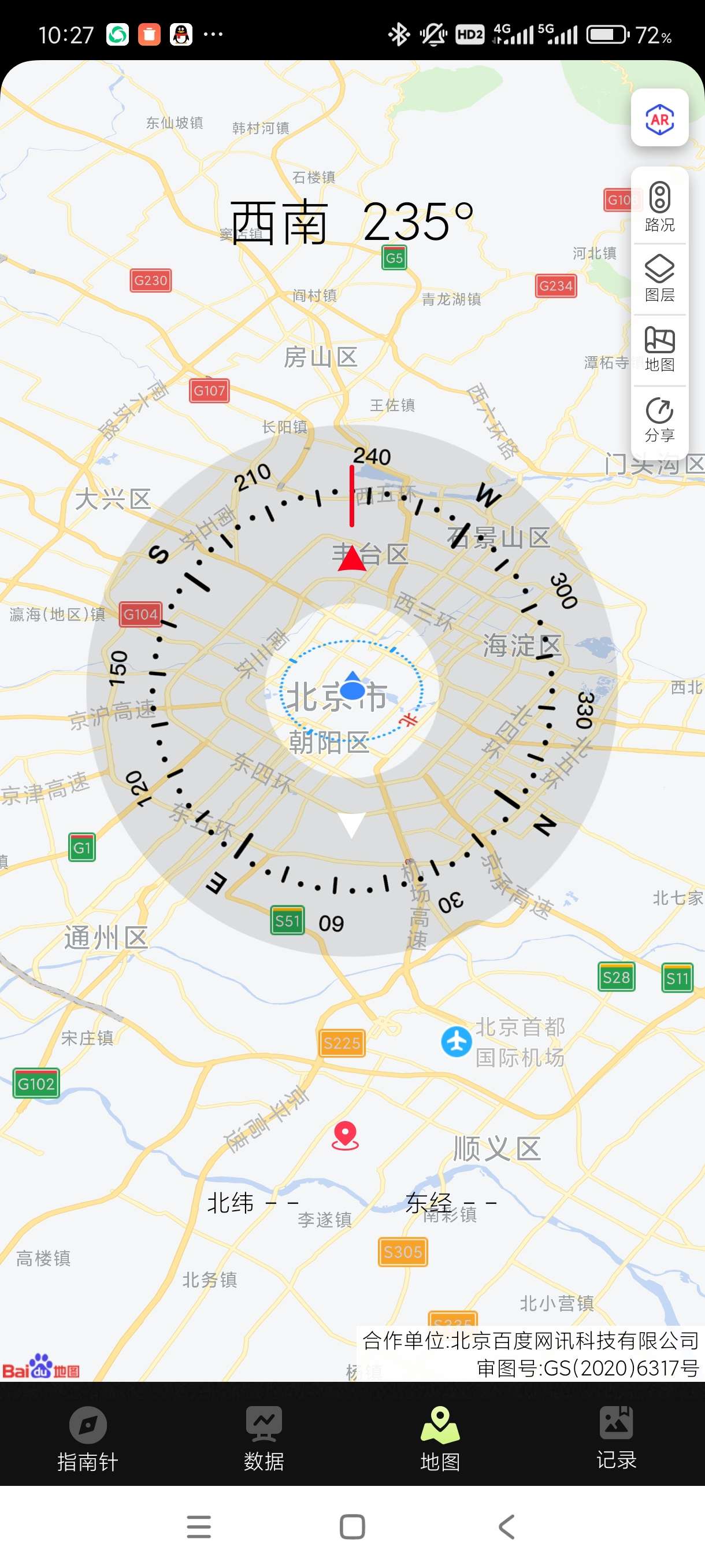The height and width of the screenshot is (1568, 705).
Task: Select the 地图 tab in bottom navigation
Action: click(x=440, y=1439)
